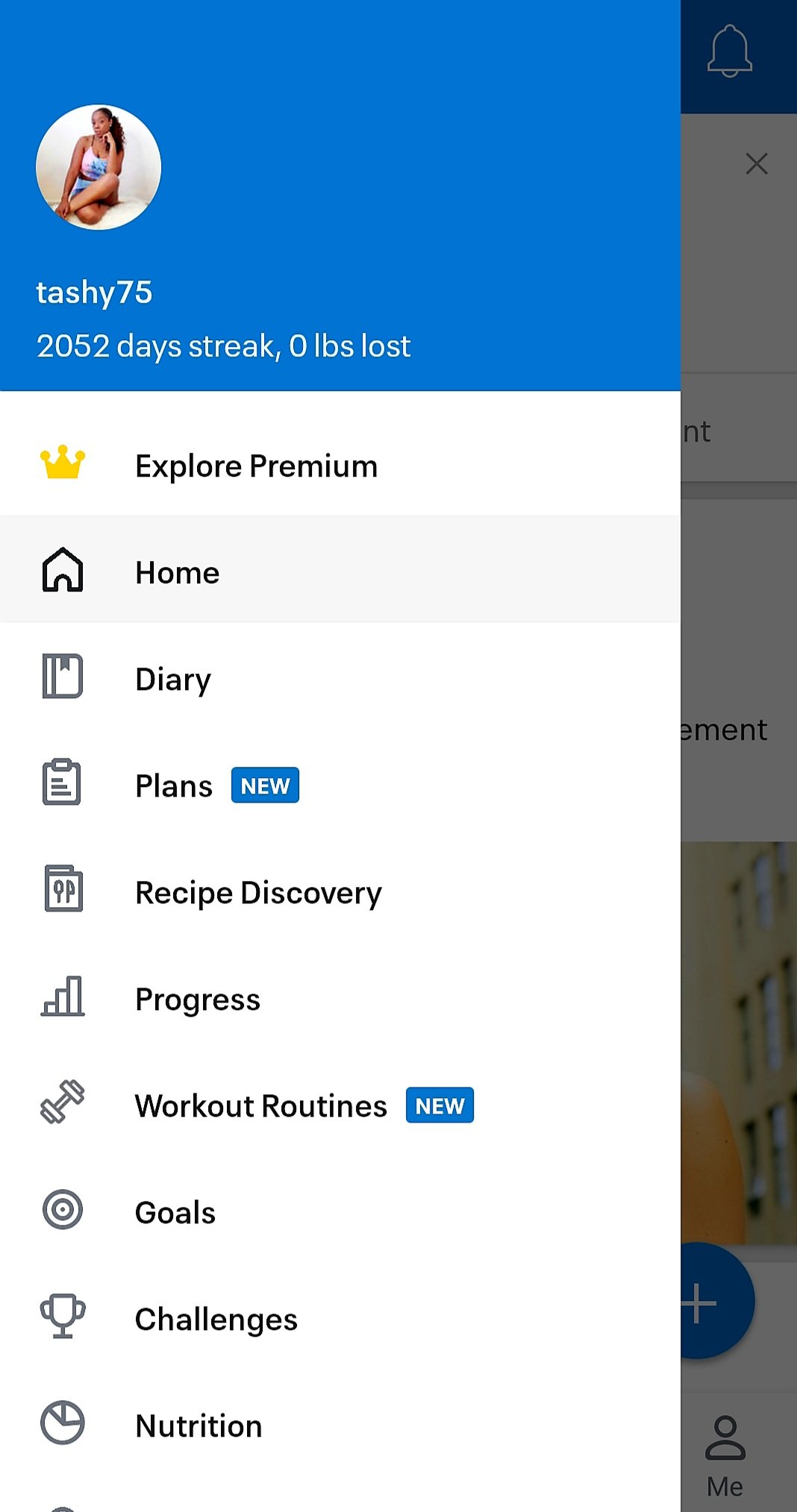The image size is (797, 1512).
Task: Open the Plans menu item
Action: pyautogui.click(x=175, y=785)
